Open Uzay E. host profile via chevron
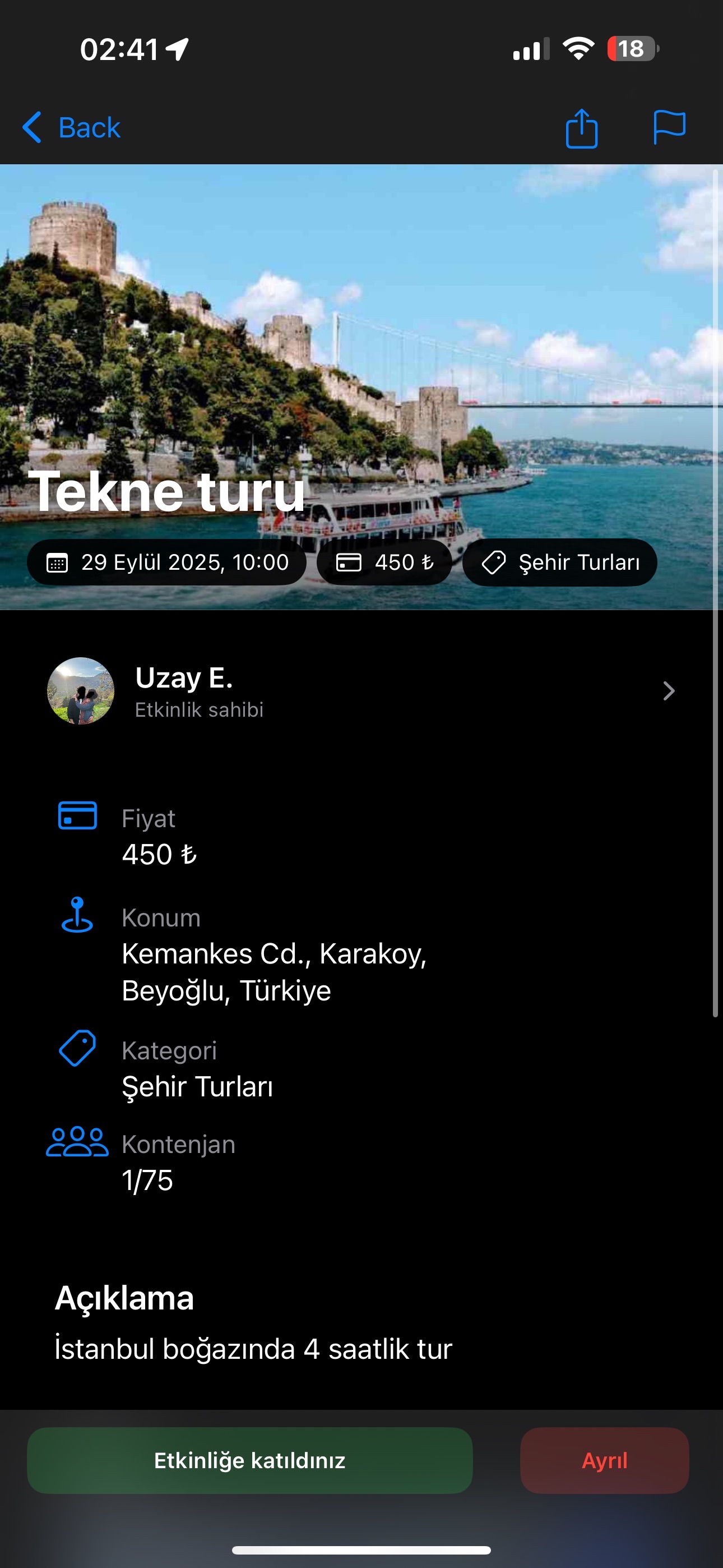This screenshot has height=1568, width=723. (668, 691)
